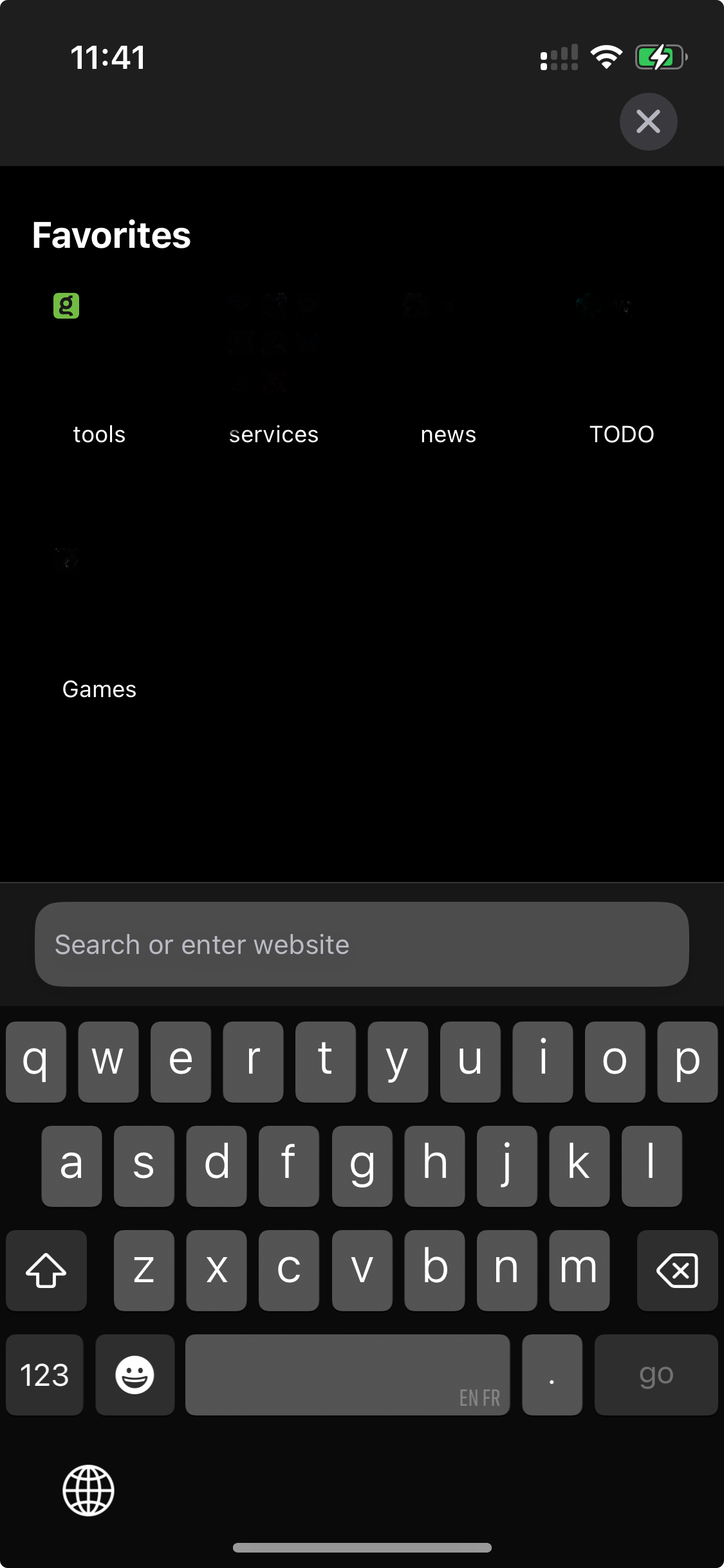Open the emoji keyboard
This screenshot has width=724, height=1568.
click(135, 1374)
